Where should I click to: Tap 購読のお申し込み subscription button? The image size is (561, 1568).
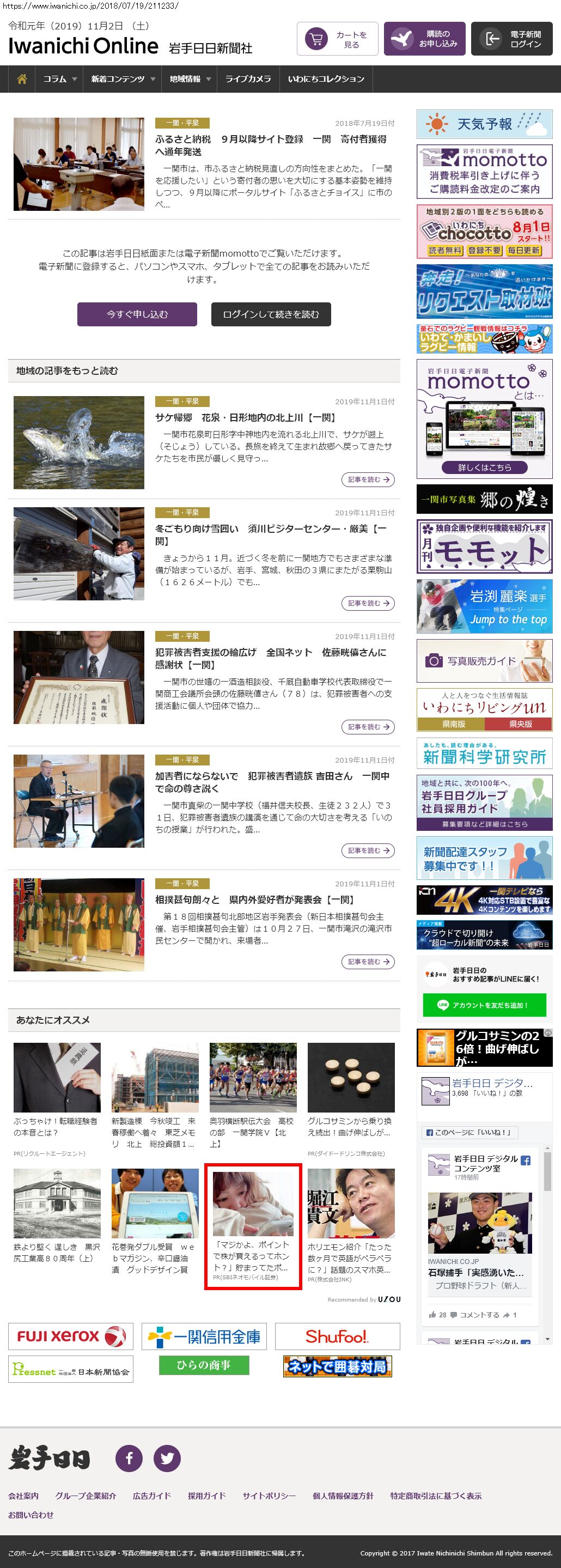pyautogui.click(x=425, y=39)
